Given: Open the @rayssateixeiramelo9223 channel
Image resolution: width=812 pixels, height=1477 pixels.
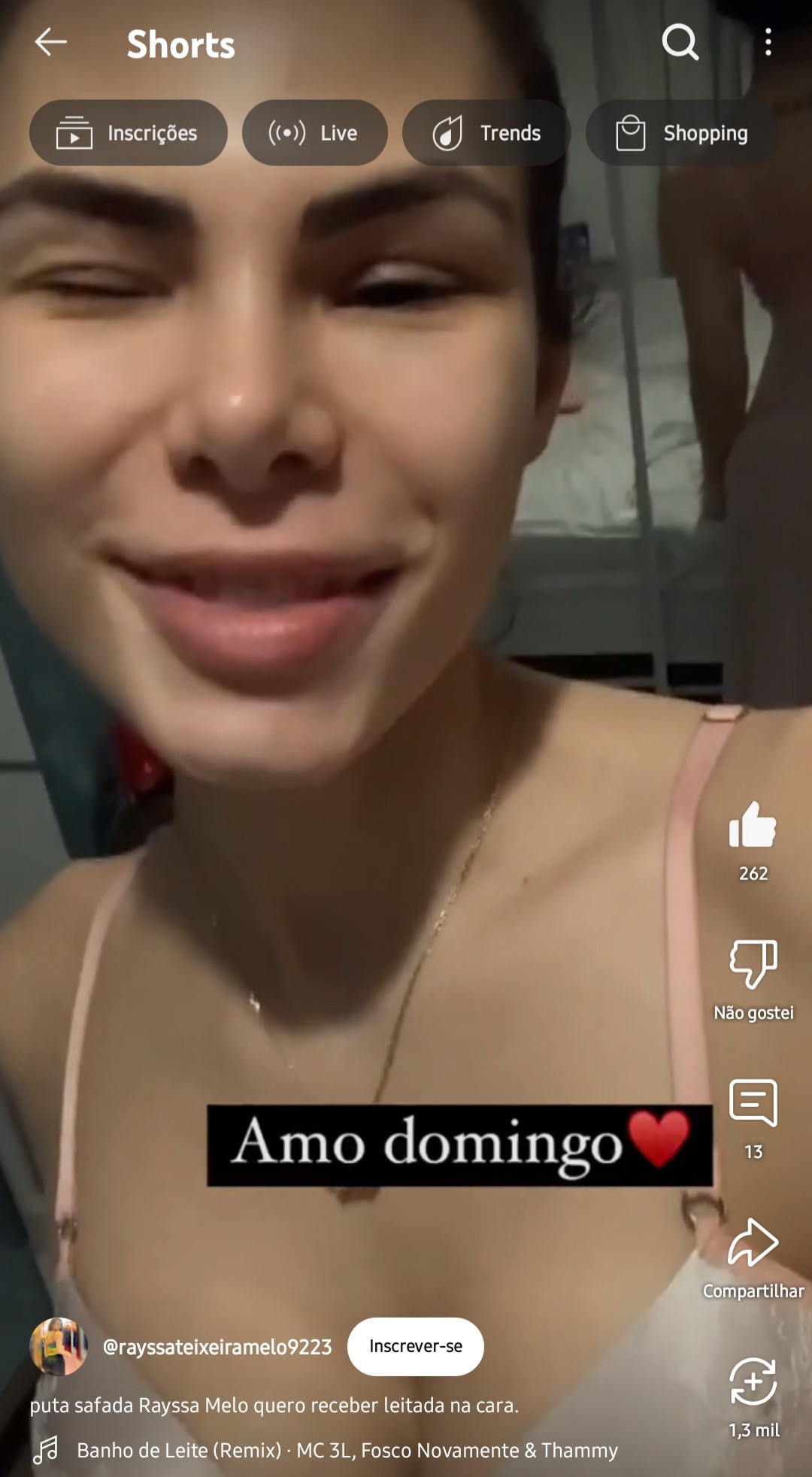Looking at the screenshot, I should point(217,1347).
